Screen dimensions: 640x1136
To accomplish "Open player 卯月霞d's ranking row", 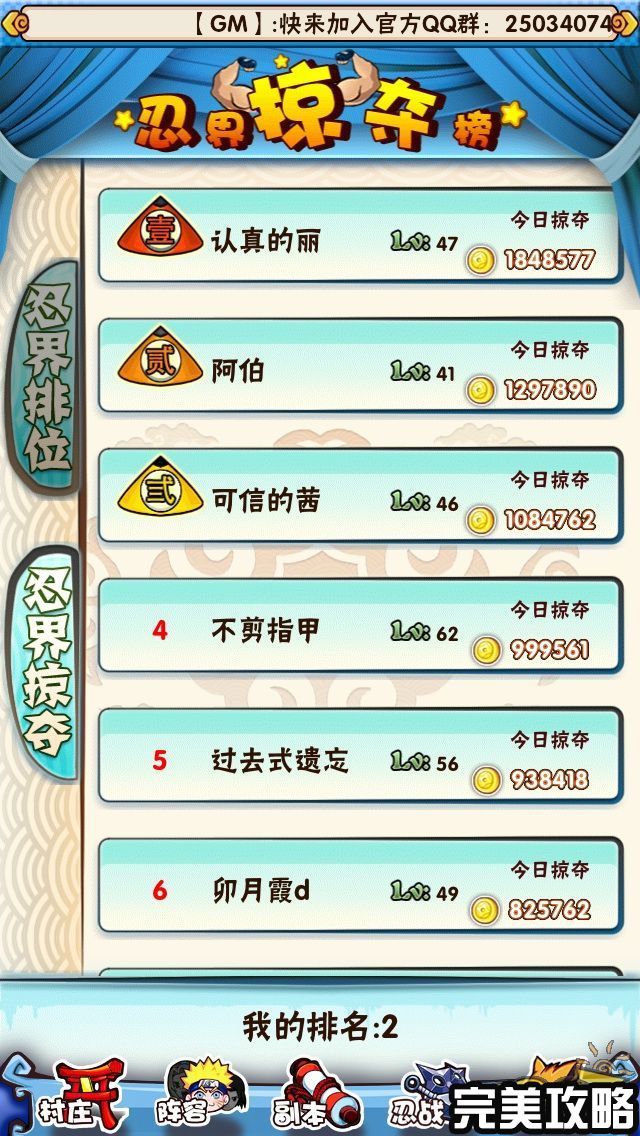I will (x=360, y=886).
